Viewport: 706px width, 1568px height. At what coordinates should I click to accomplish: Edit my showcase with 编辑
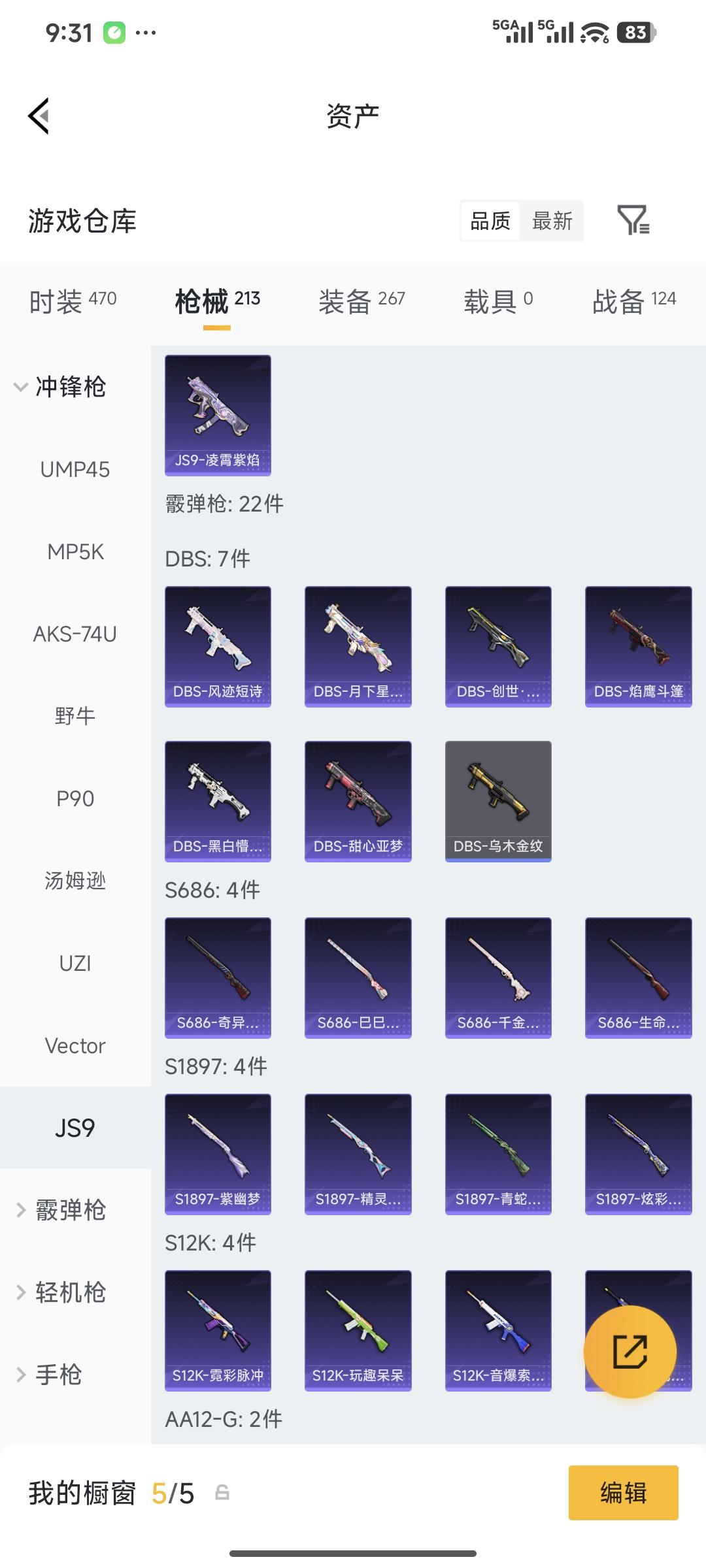click(623, 1493)
